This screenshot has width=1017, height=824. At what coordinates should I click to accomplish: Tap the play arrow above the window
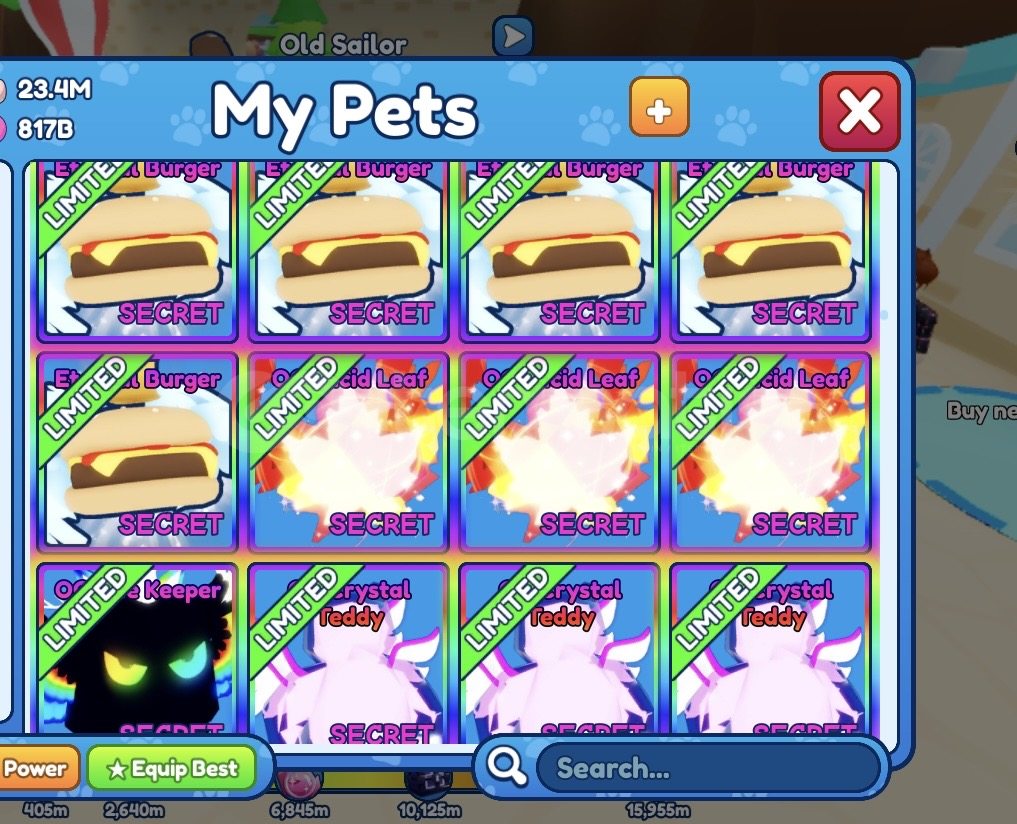pyautogui.click(x=513, y=38)
